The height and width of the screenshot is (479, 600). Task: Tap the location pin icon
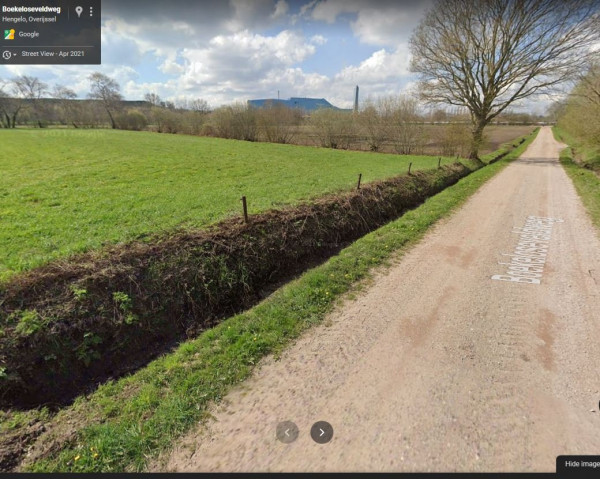79,11
